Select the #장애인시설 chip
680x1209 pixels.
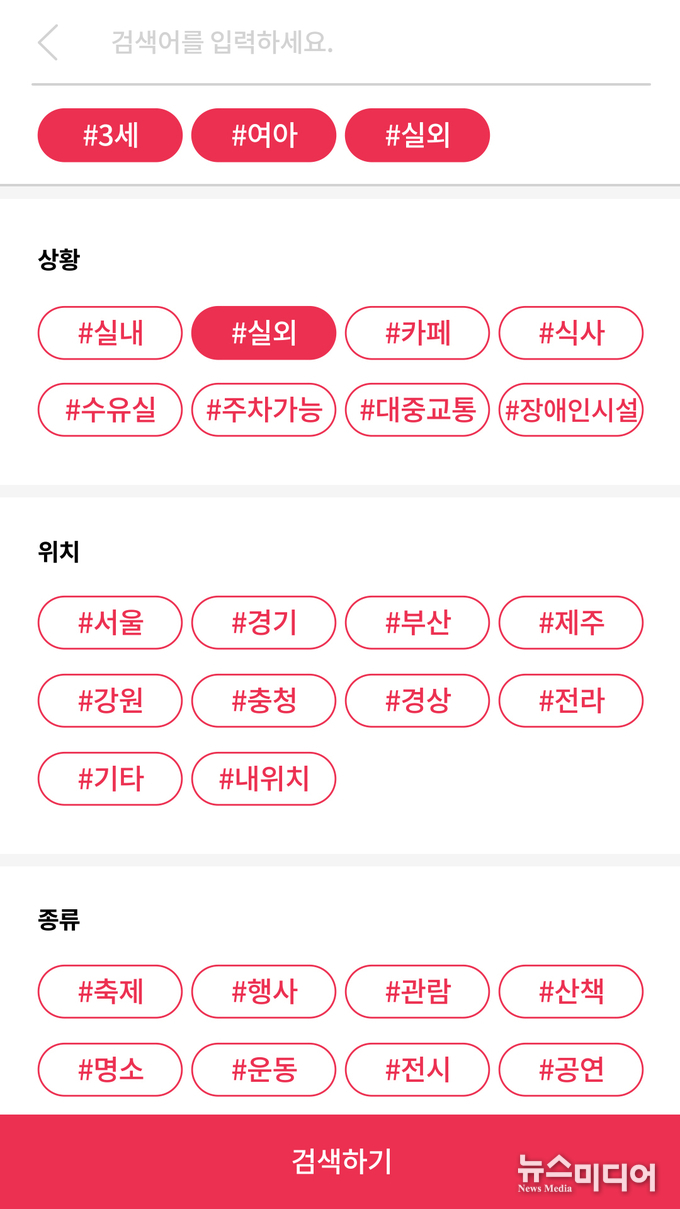coord(571,410)
